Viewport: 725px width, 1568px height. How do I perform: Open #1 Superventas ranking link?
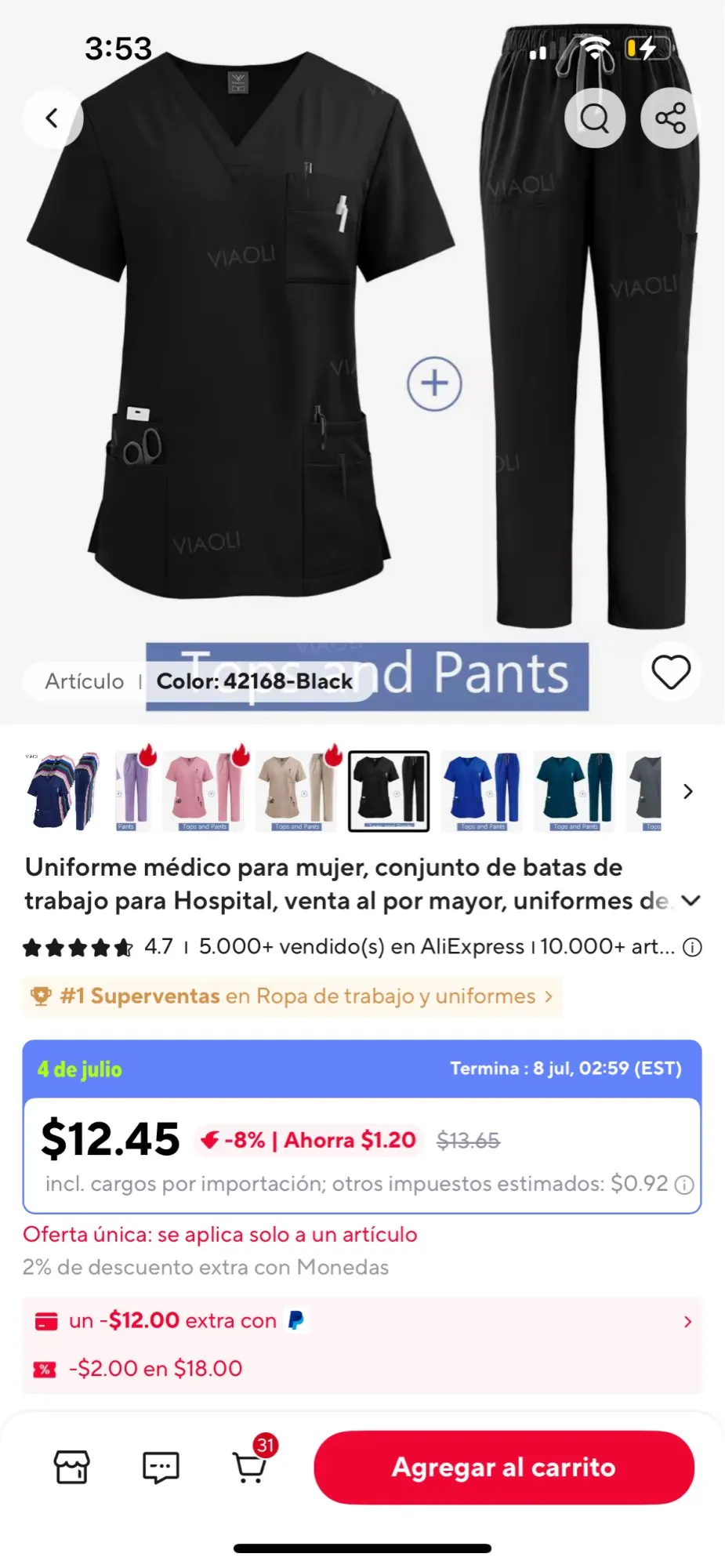coord(292,996)
